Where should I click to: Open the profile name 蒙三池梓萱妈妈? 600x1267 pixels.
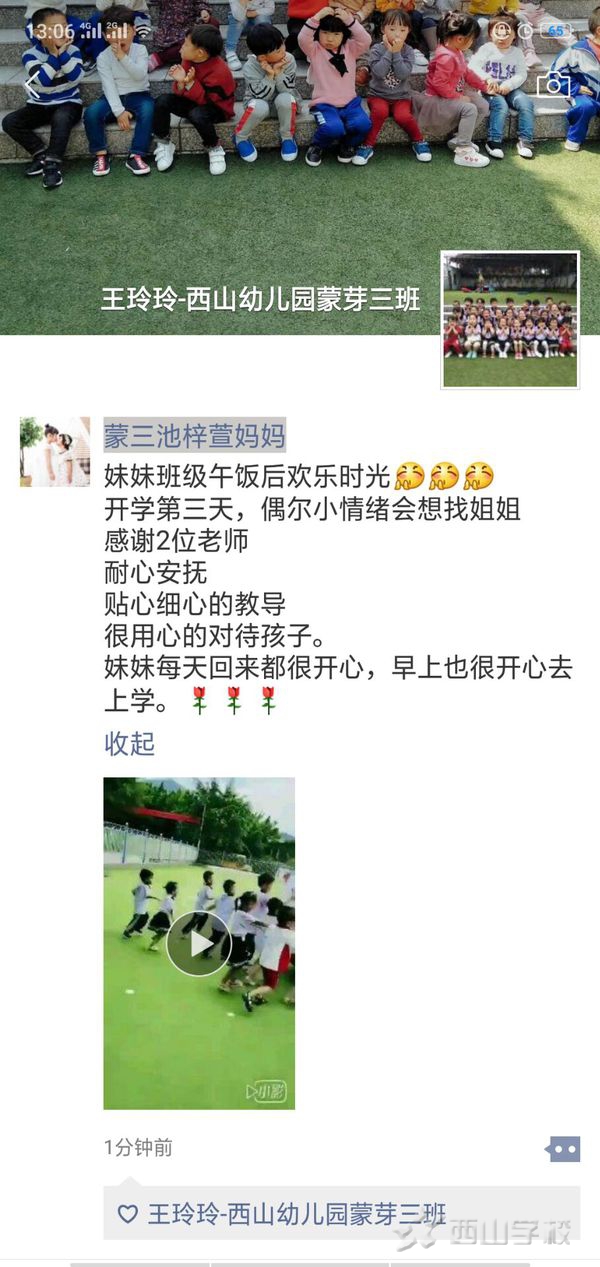pos(195,436)
